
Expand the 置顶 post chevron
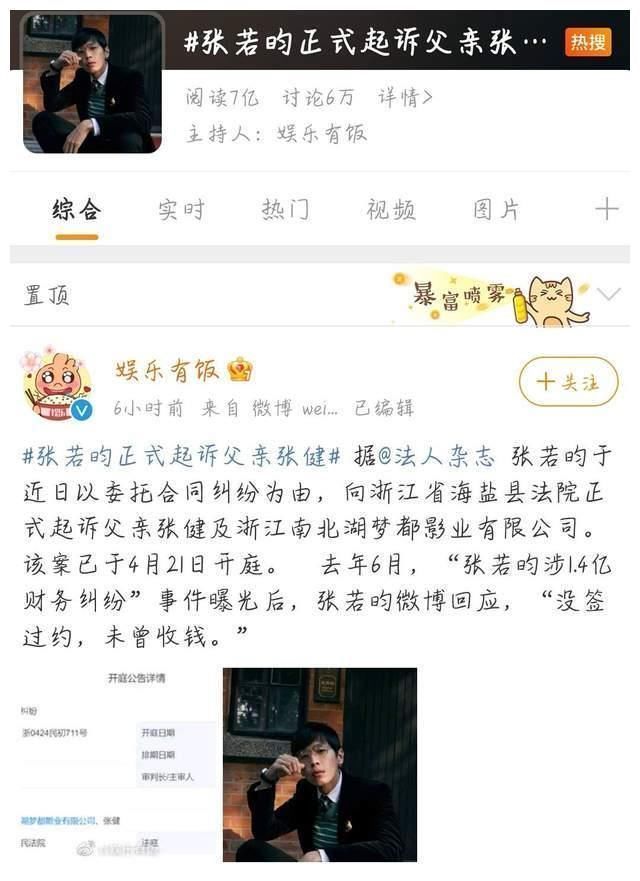(x=608, y=294)
